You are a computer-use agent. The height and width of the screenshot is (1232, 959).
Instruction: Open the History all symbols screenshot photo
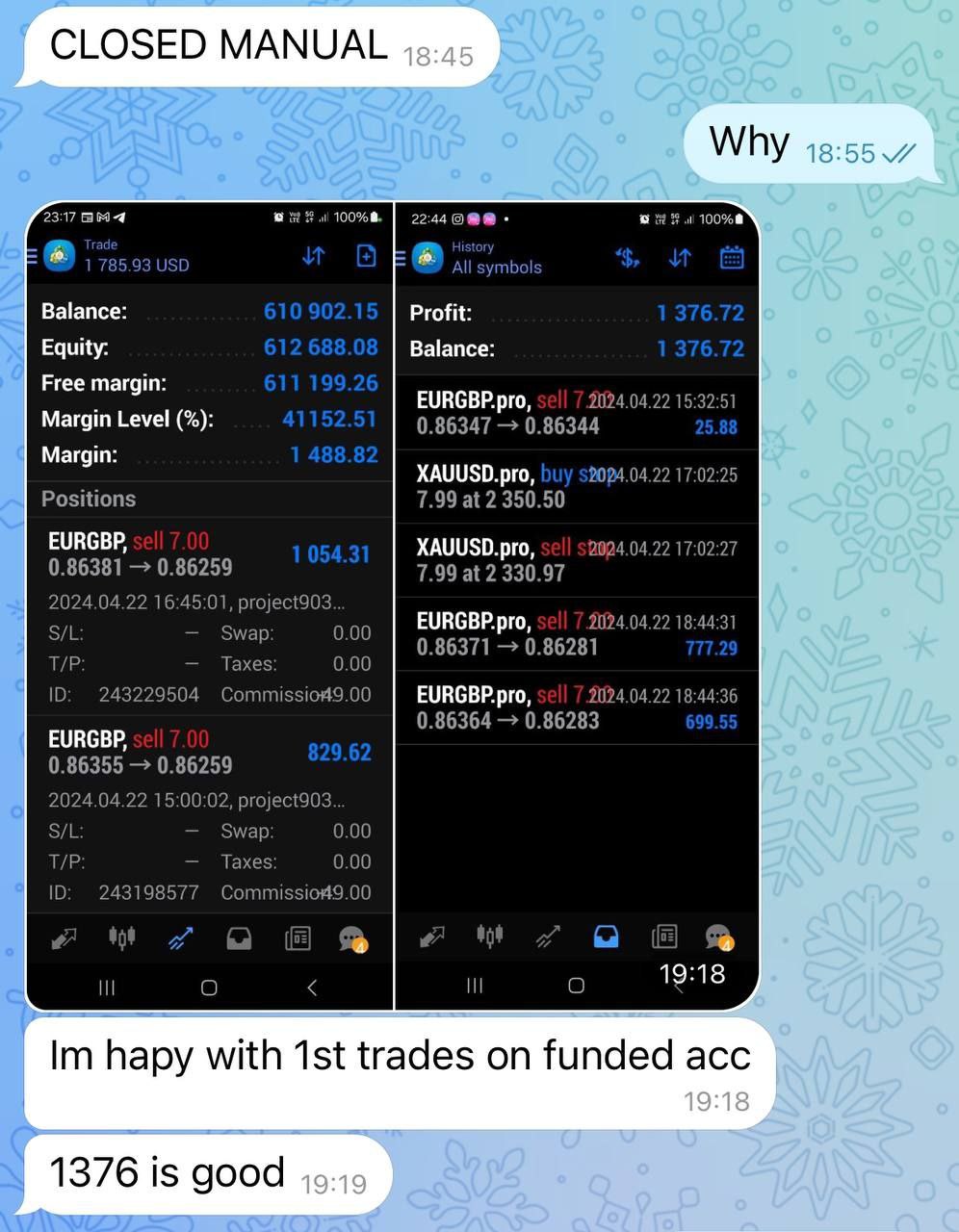pyautogui.click(x=577, y=606)
